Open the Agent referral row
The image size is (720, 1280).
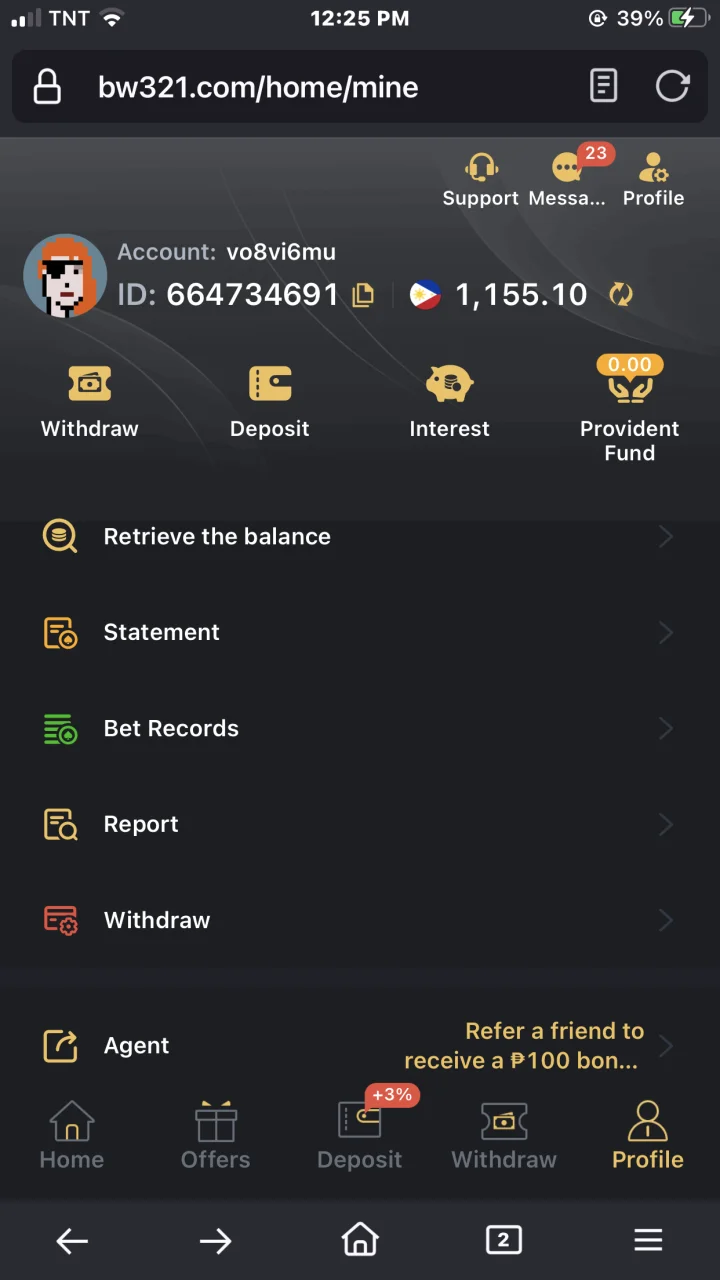click(360, 1046)
